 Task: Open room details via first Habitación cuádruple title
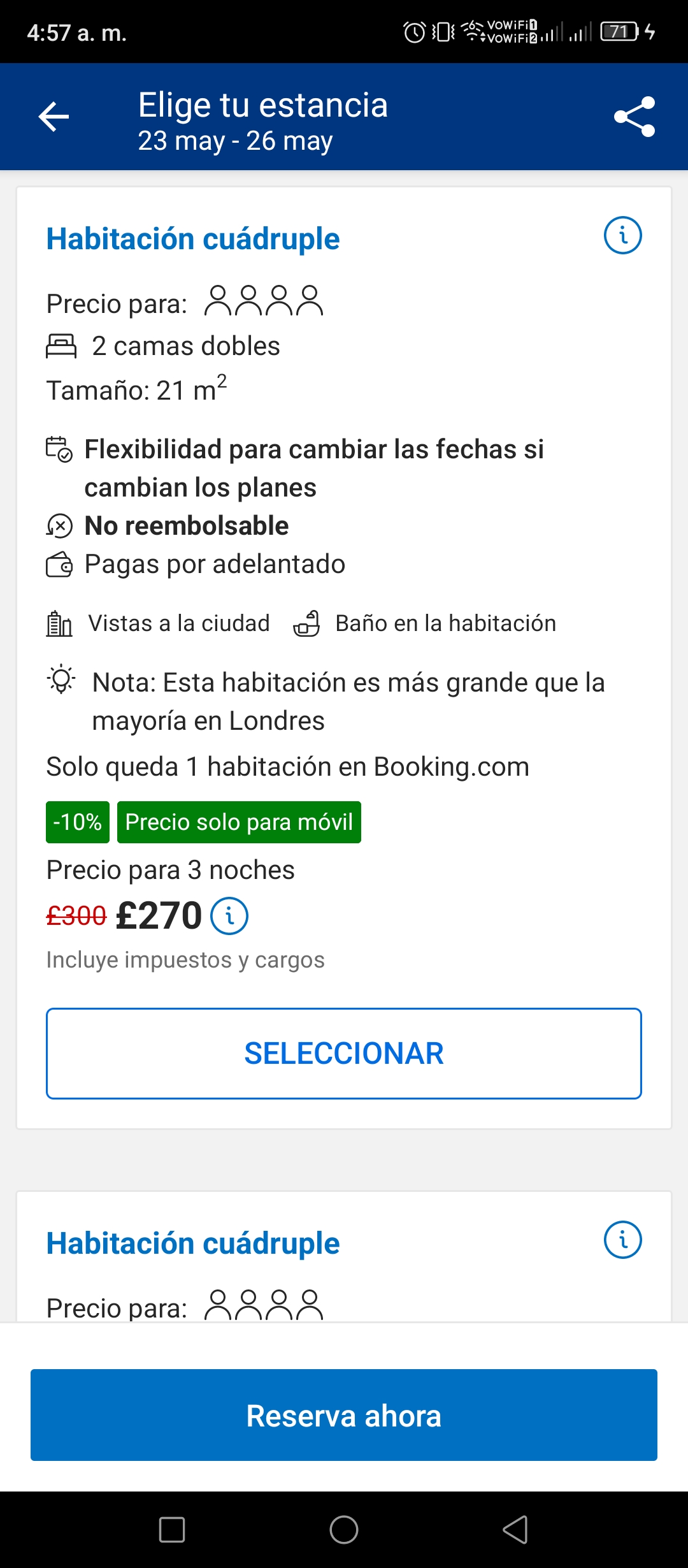193,239
